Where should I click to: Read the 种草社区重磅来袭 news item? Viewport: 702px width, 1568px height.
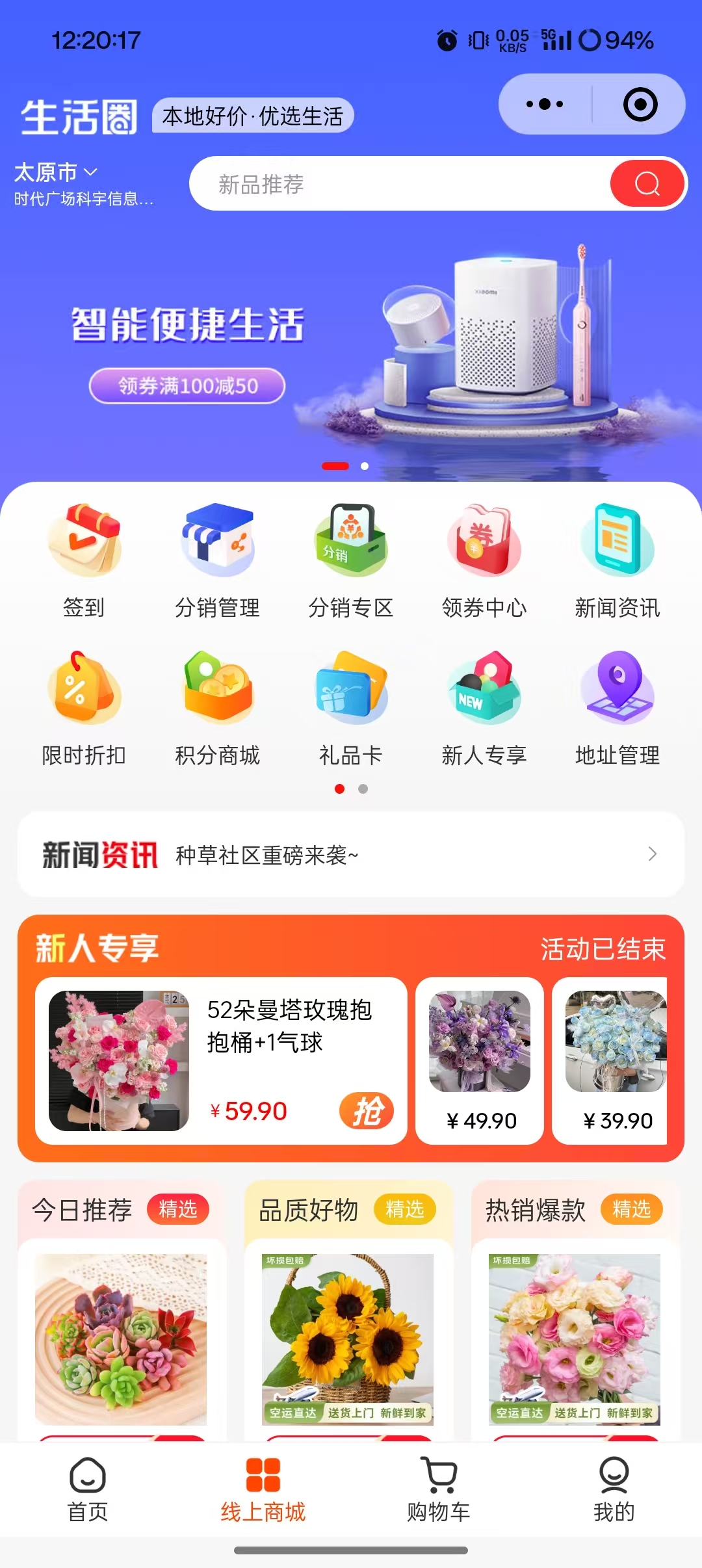(x=351, y=854)
